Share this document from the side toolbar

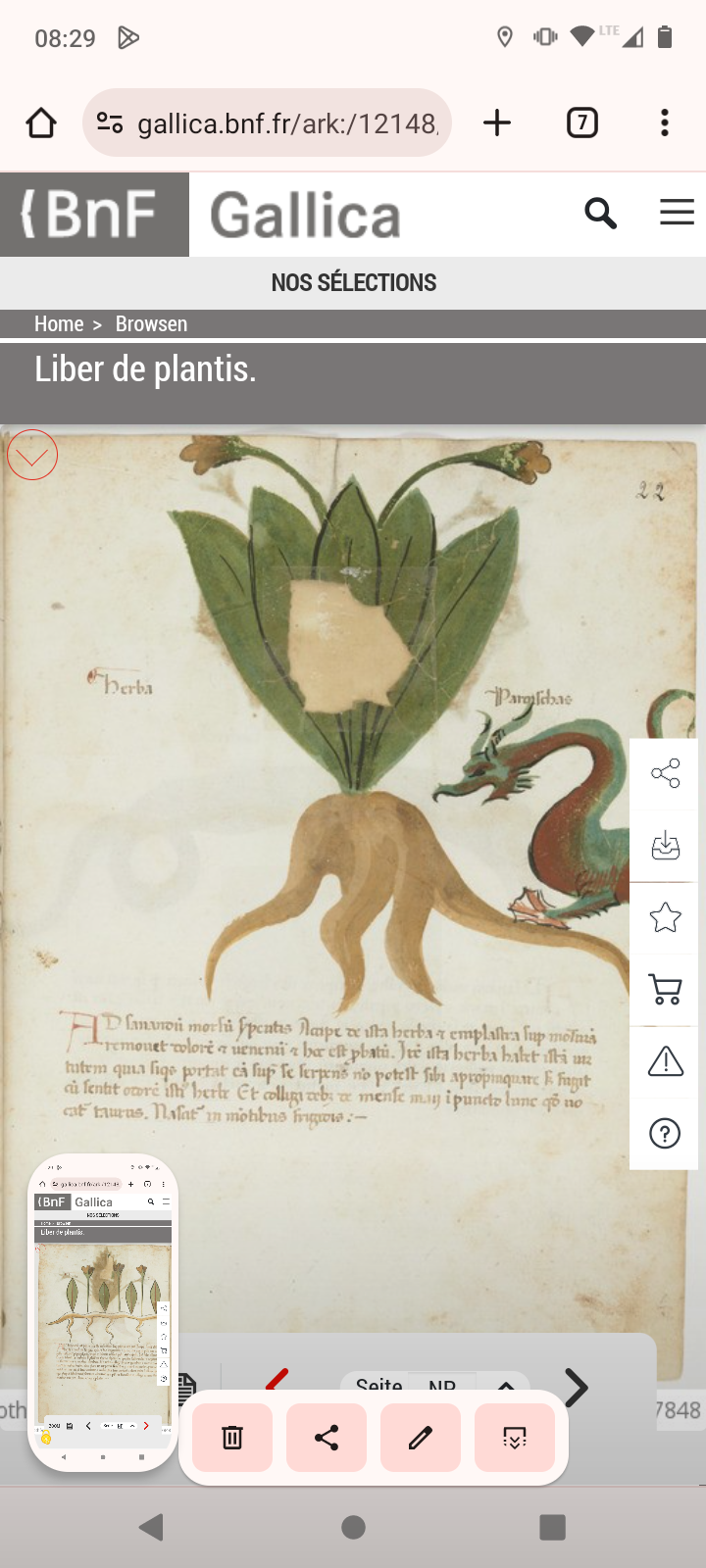coord(665,774)
